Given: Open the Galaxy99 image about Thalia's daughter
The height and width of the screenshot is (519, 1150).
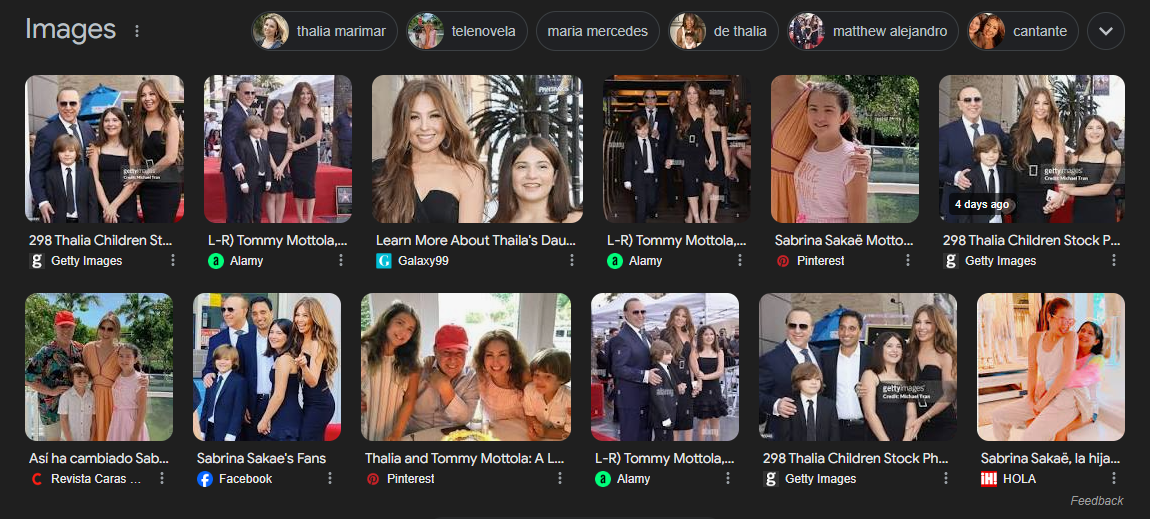Looking at the screenshot, I should coord(475,149).
